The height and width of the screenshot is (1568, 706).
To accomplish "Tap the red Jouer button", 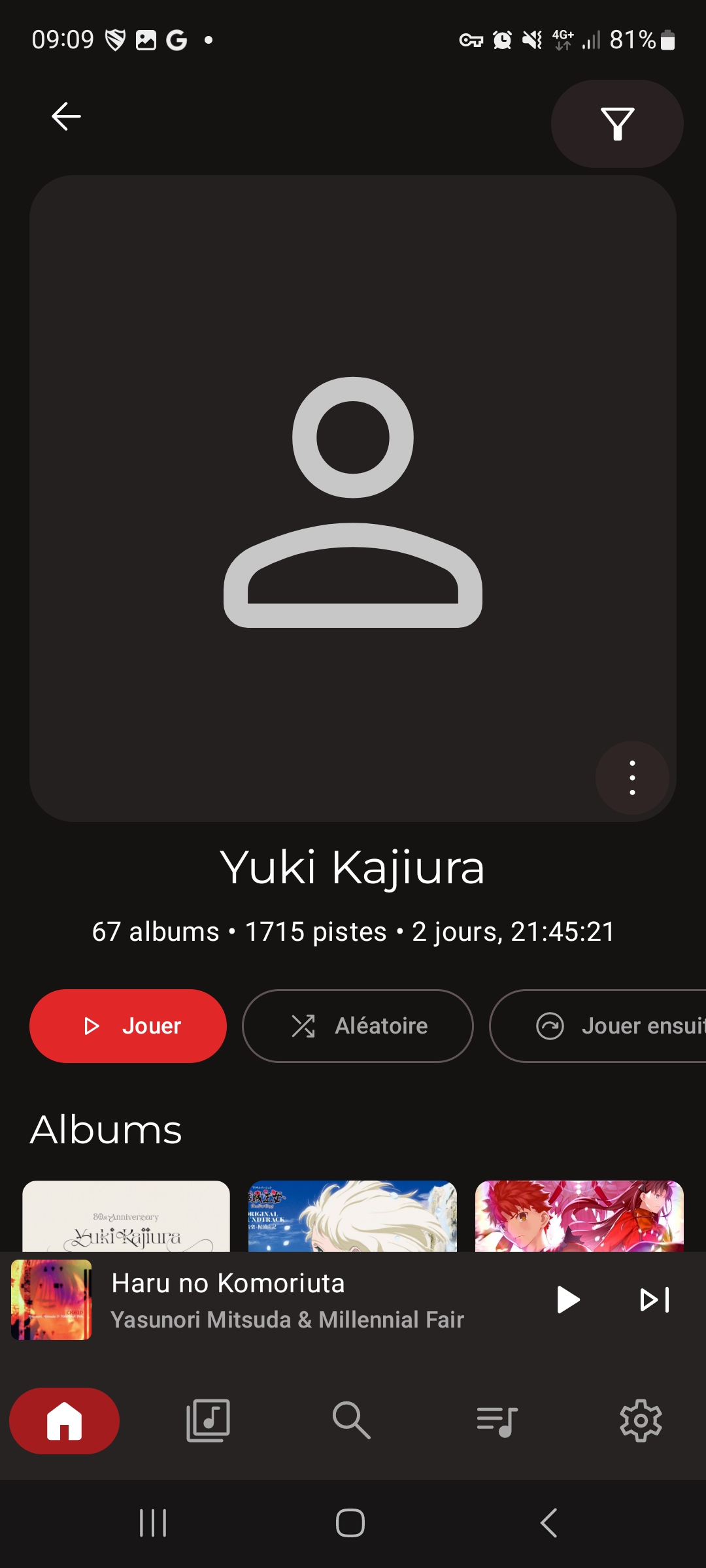I will click(x=128, y=1026).
